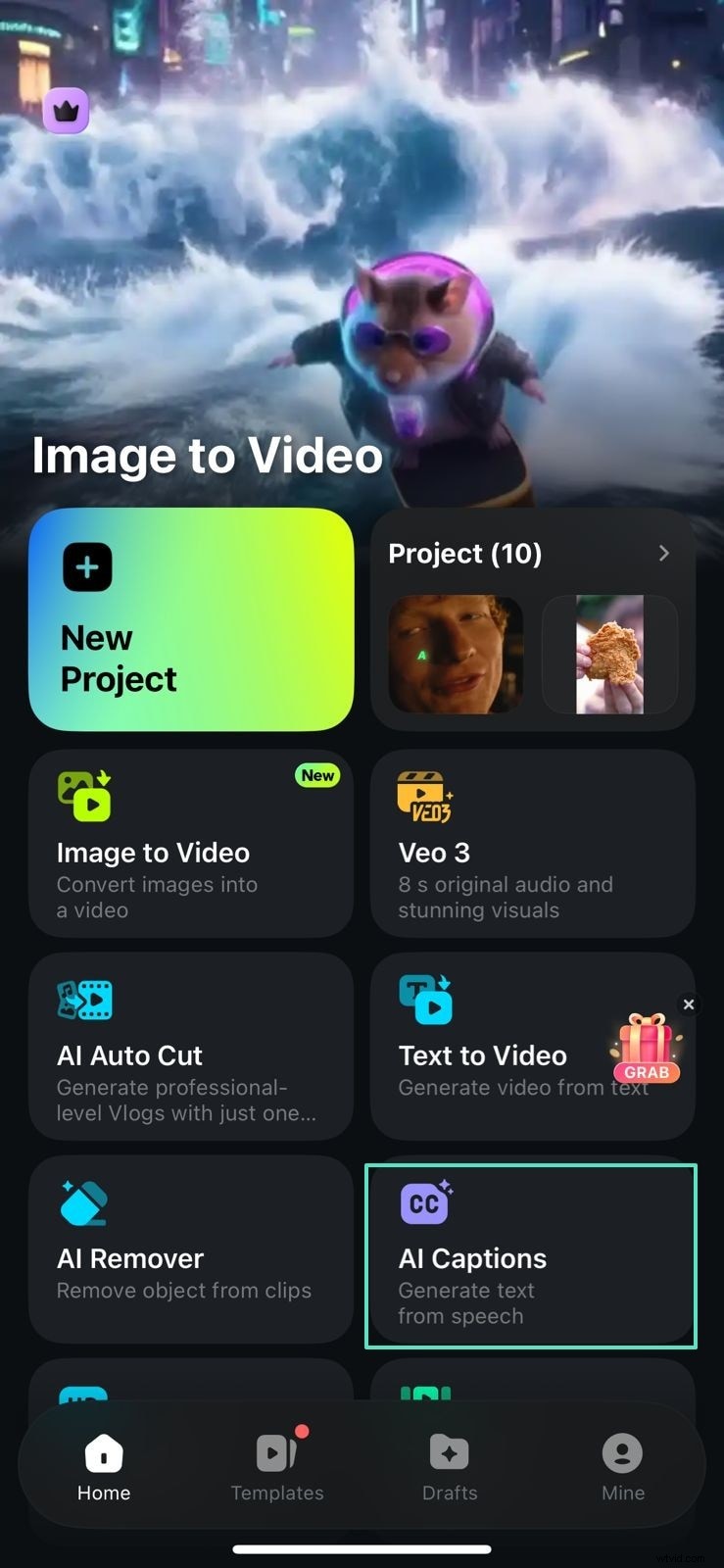The height and width of the screenshot is (1568, 724).
Task: Select the Text to Video card
Action: [x=490, y=1047]
